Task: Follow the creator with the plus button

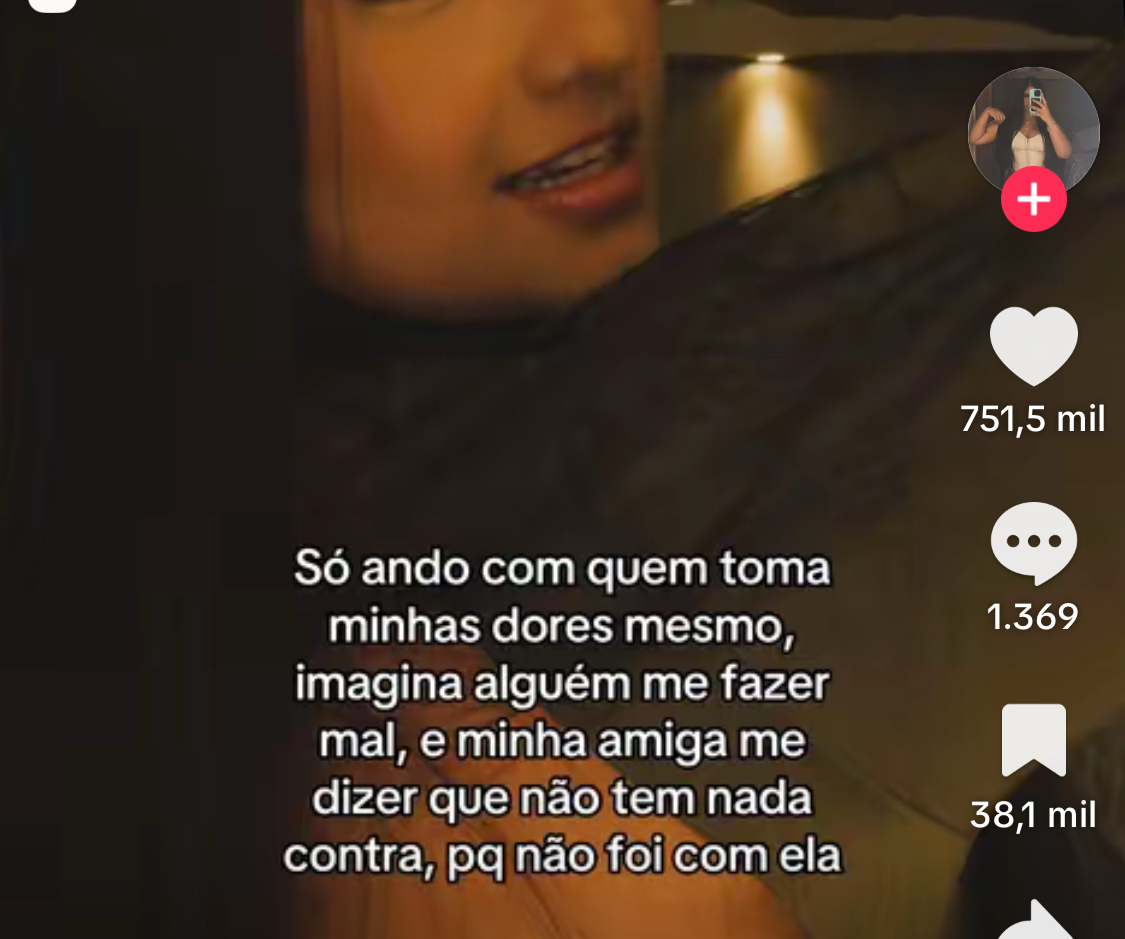Action: coord(1033,200)
